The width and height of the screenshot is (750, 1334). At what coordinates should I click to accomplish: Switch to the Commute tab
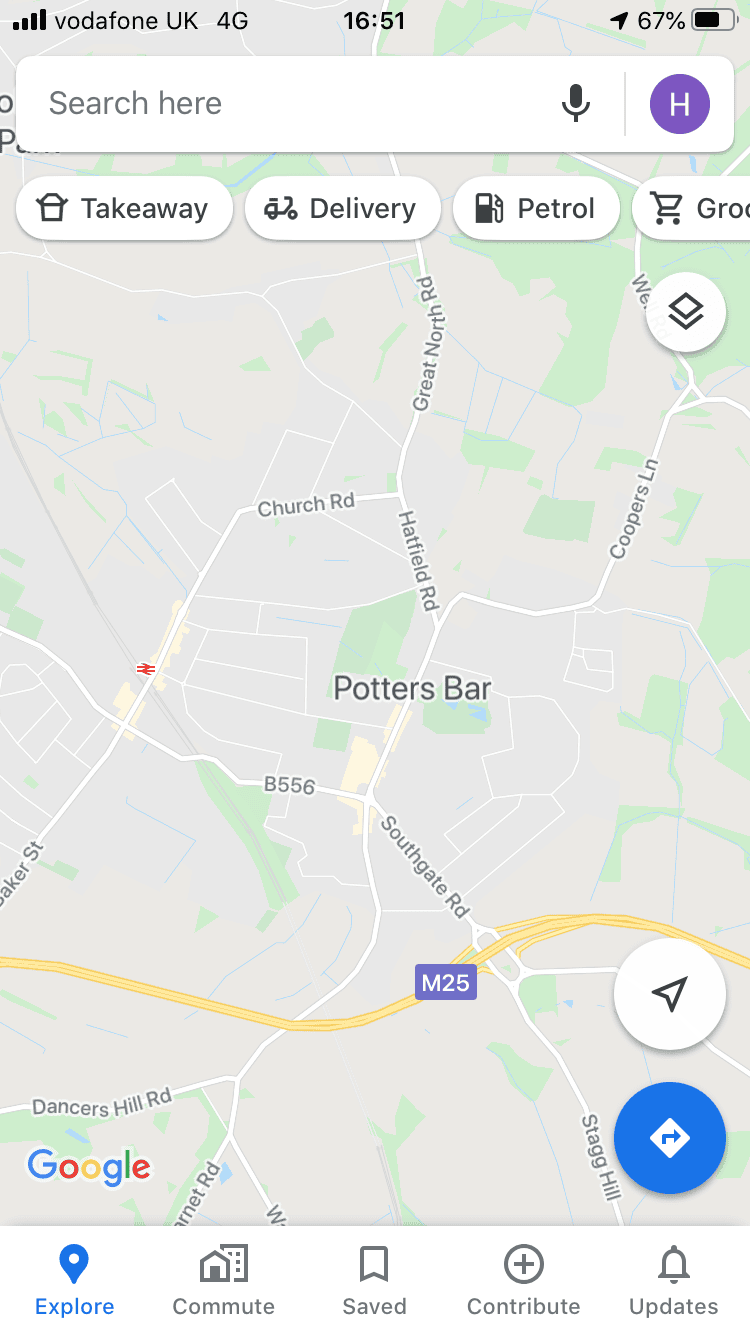[x=224, y=1280]
